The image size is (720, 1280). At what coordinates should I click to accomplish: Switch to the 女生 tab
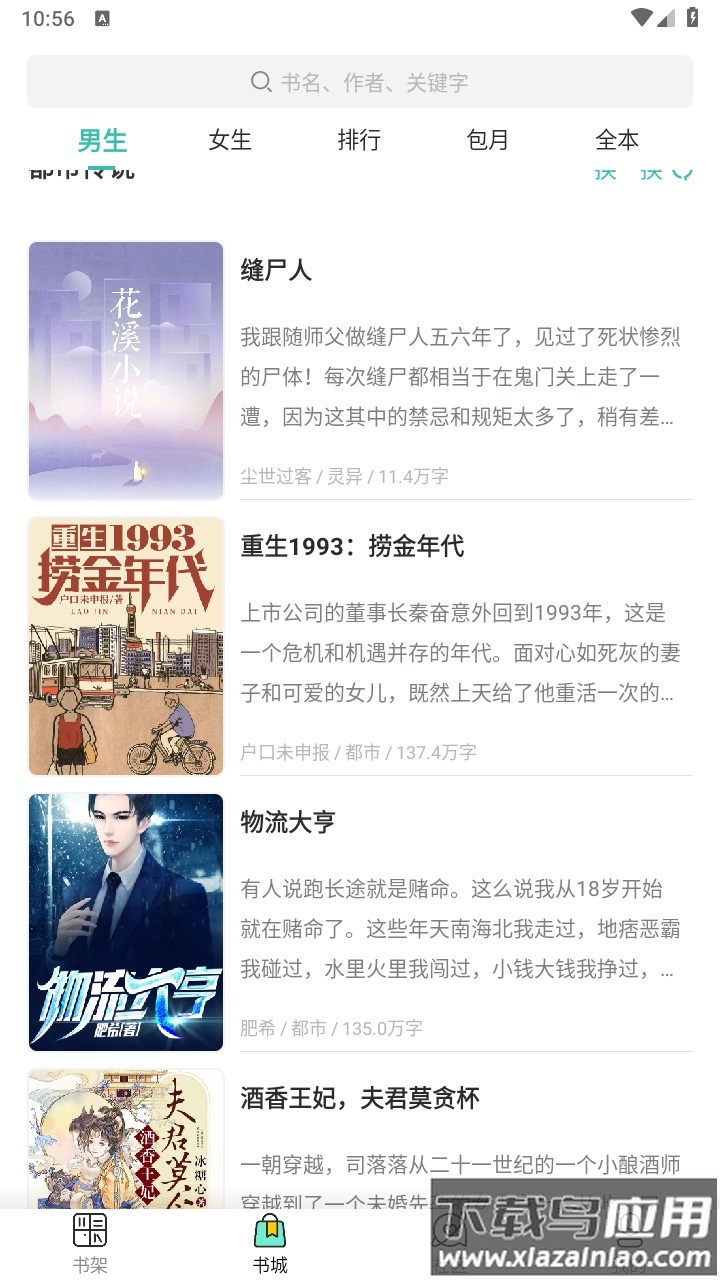click(x=230, y=140)
